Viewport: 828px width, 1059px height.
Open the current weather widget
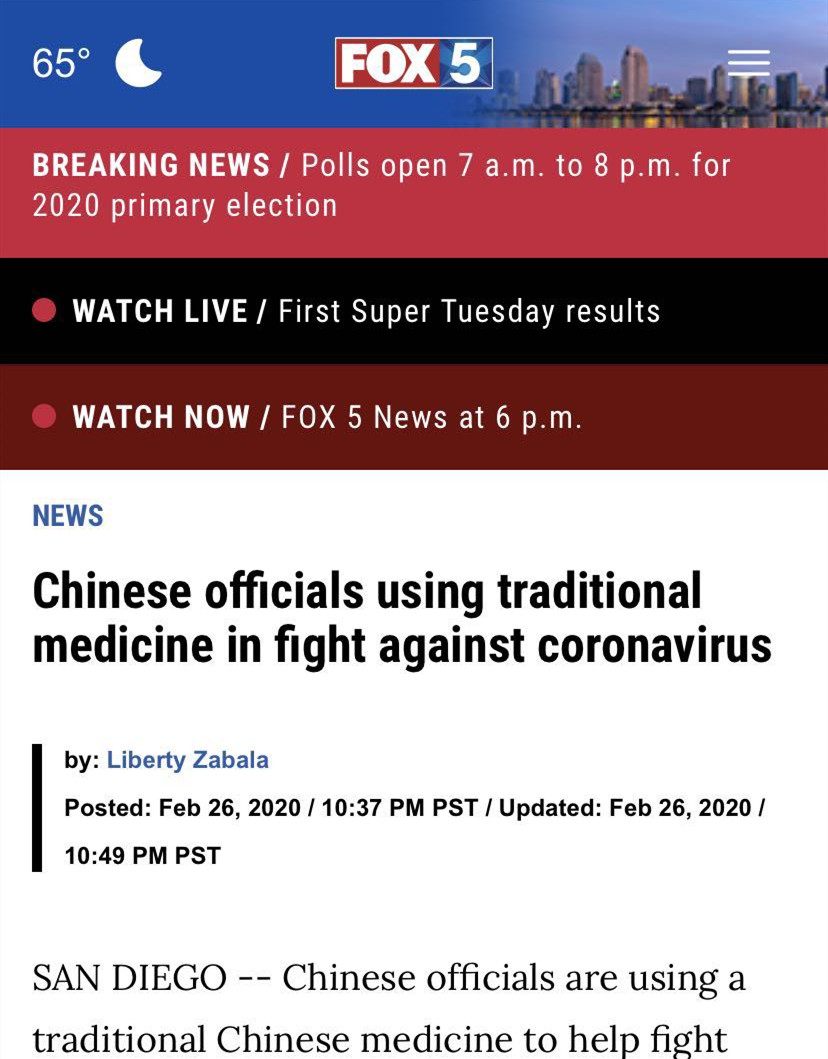(97, 64)
